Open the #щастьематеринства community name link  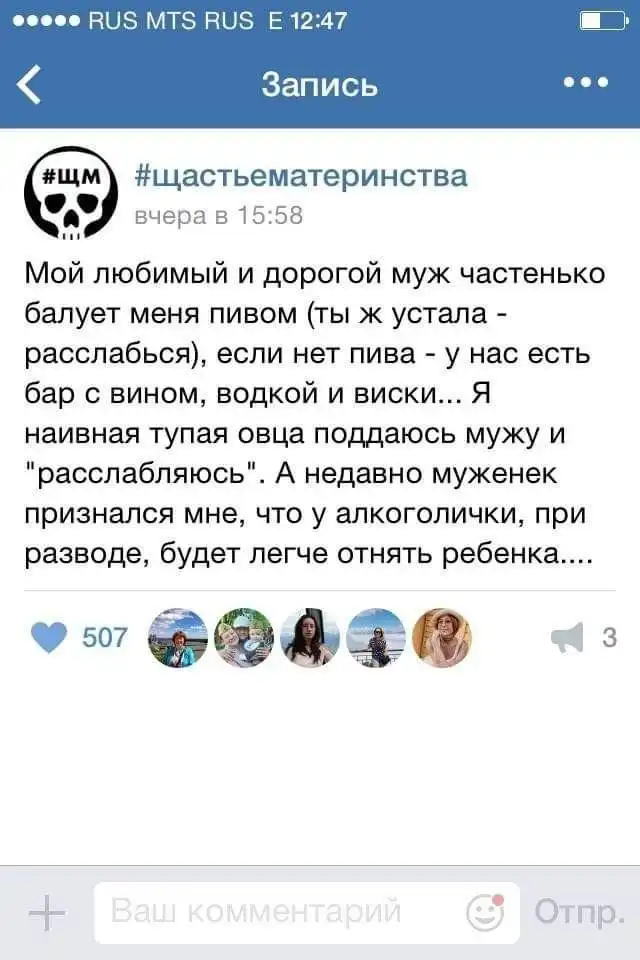pyautogui.click(x=299, y=177)
